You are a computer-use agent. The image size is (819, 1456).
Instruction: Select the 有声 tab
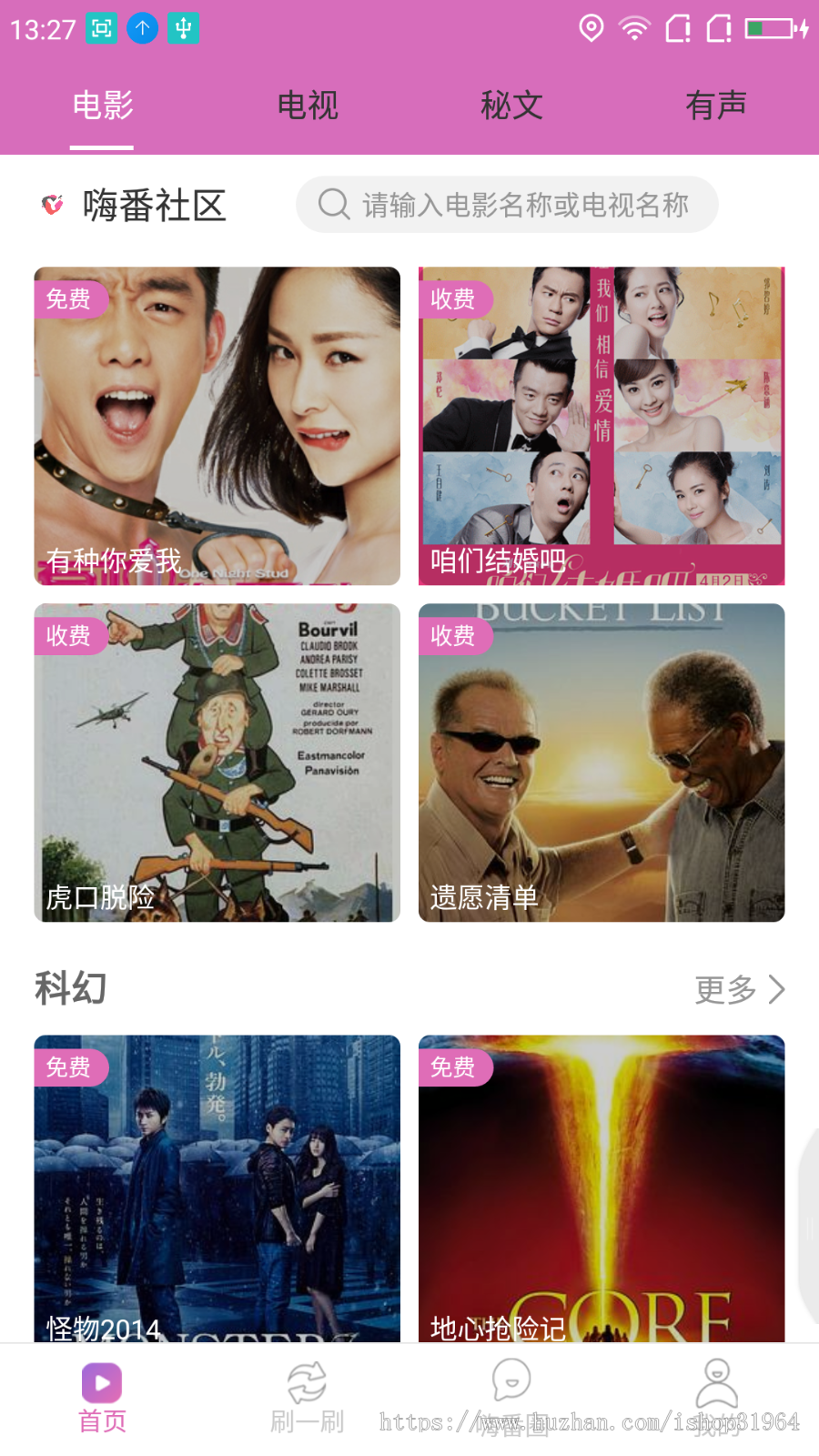718,106
